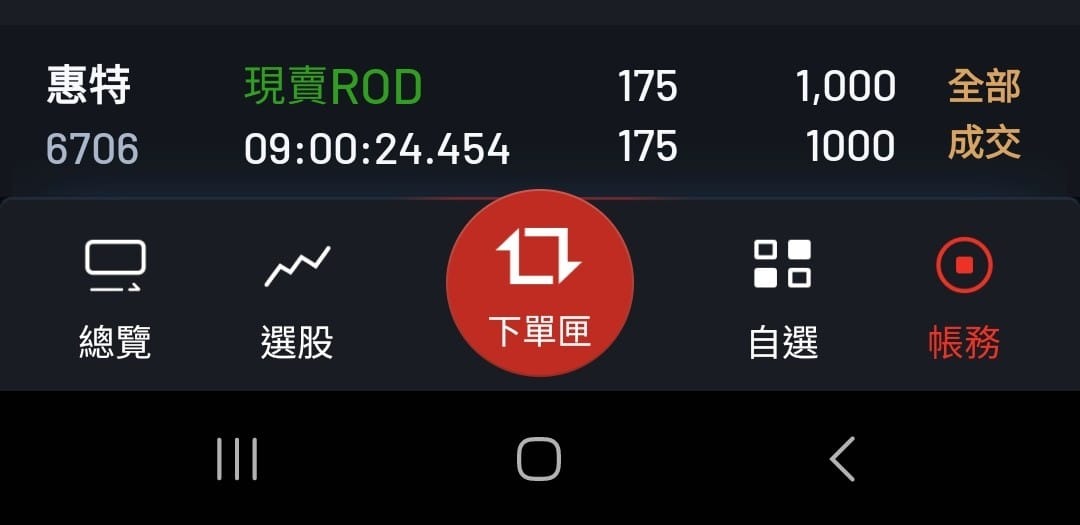Screen dimensions: 1080x525
Task: Tap the system back button
Action: coord(842,459)
